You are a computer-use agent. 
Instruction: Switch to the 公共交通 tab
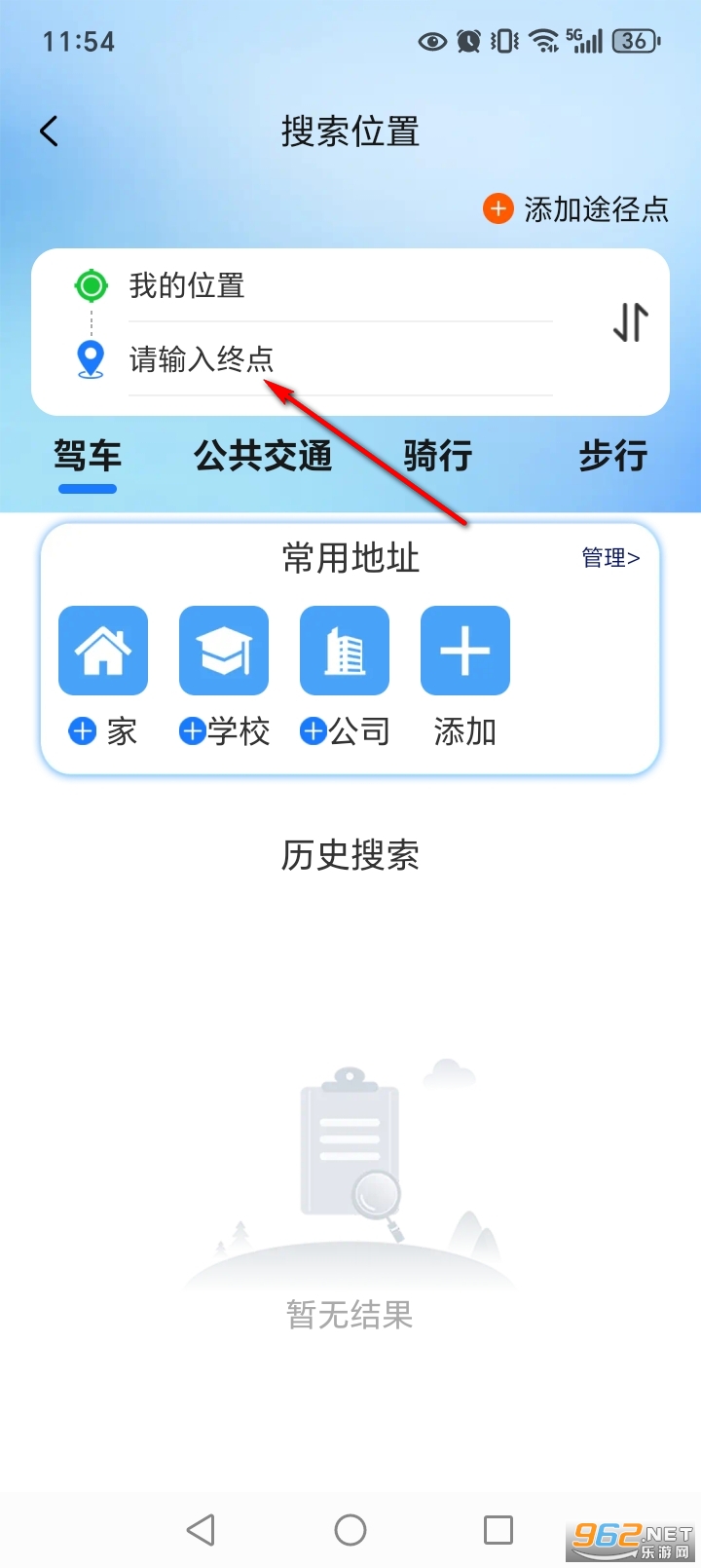pyautogui.click(x=263, y=455)
